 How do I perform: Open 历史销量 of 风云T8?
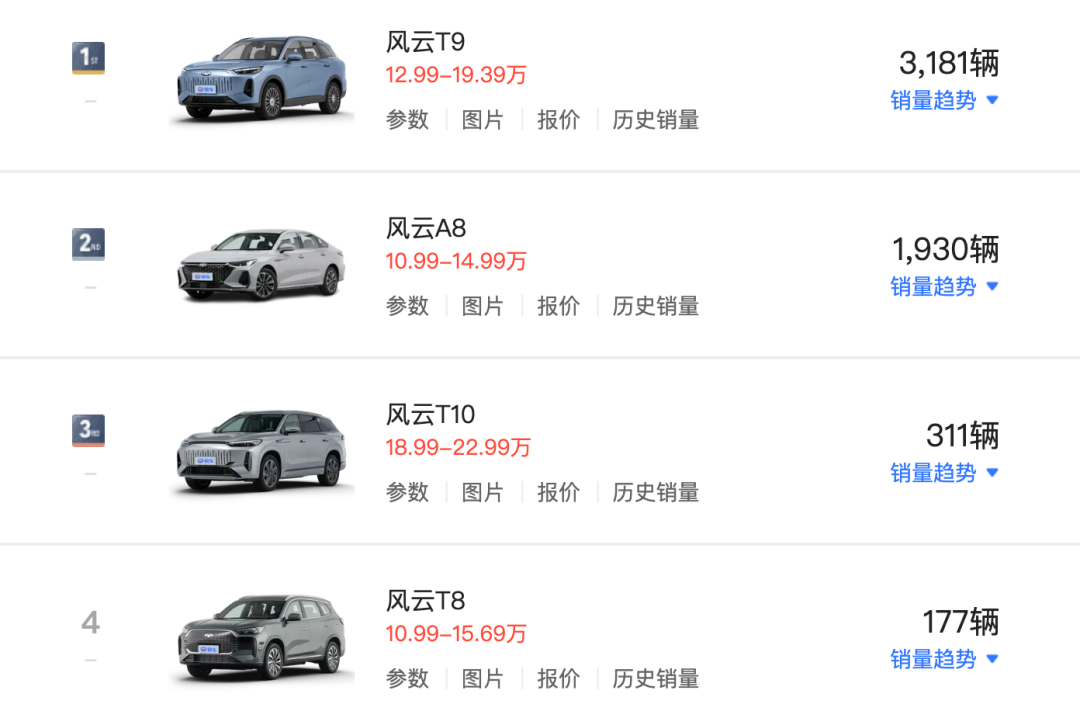click(x=655, y=678)
